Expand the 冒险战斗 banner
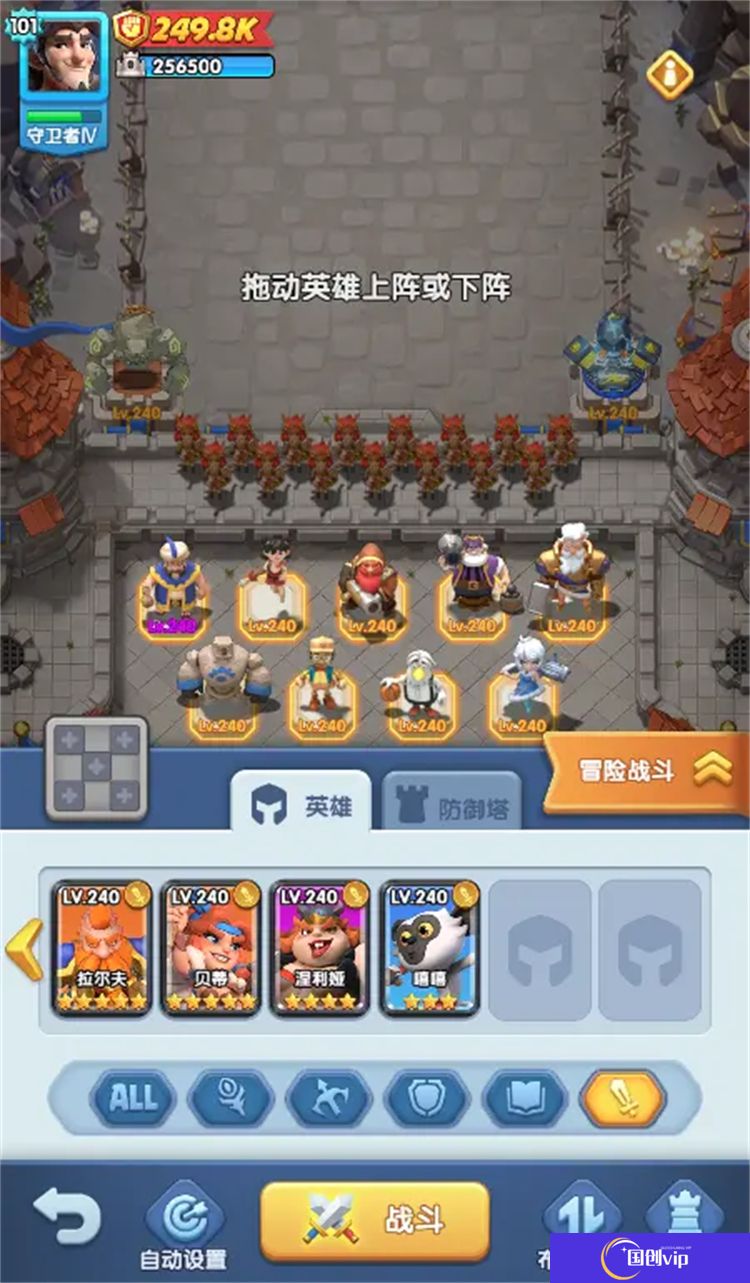This screenshot has height=1283, width=750. coord(647,771)
